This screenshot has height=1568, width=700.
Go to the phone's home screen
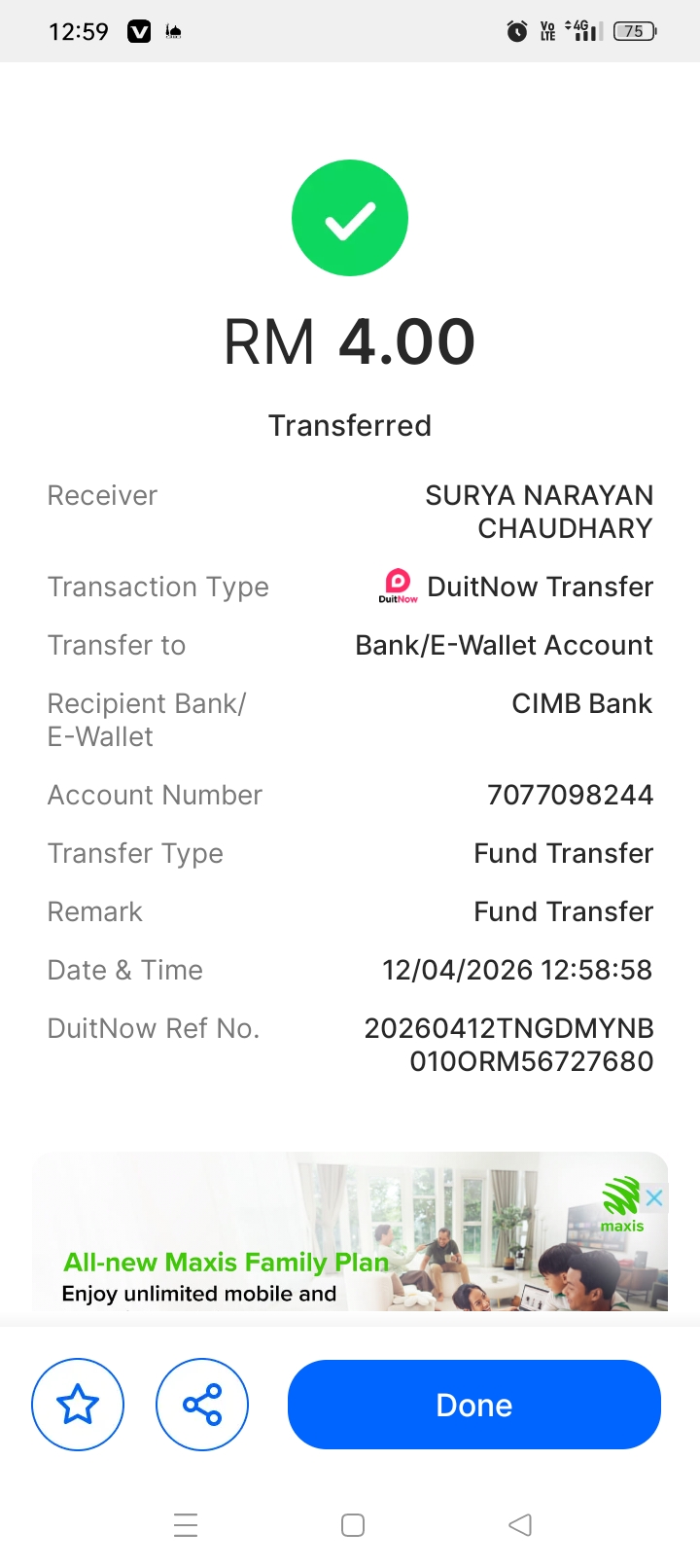click(353, 1524)
